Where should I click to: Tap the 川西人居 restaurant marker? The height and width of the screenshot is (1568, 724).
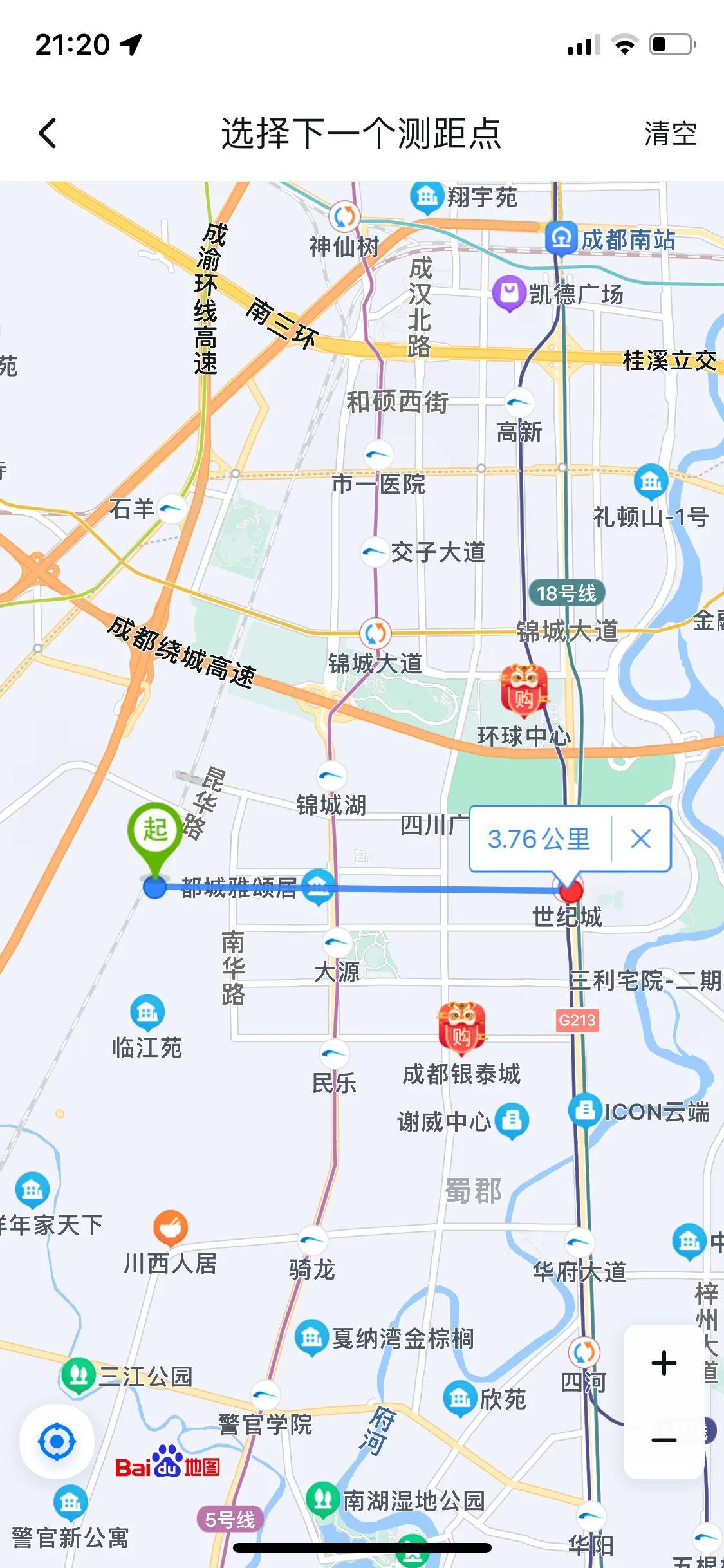click(x=171, y=1228)
